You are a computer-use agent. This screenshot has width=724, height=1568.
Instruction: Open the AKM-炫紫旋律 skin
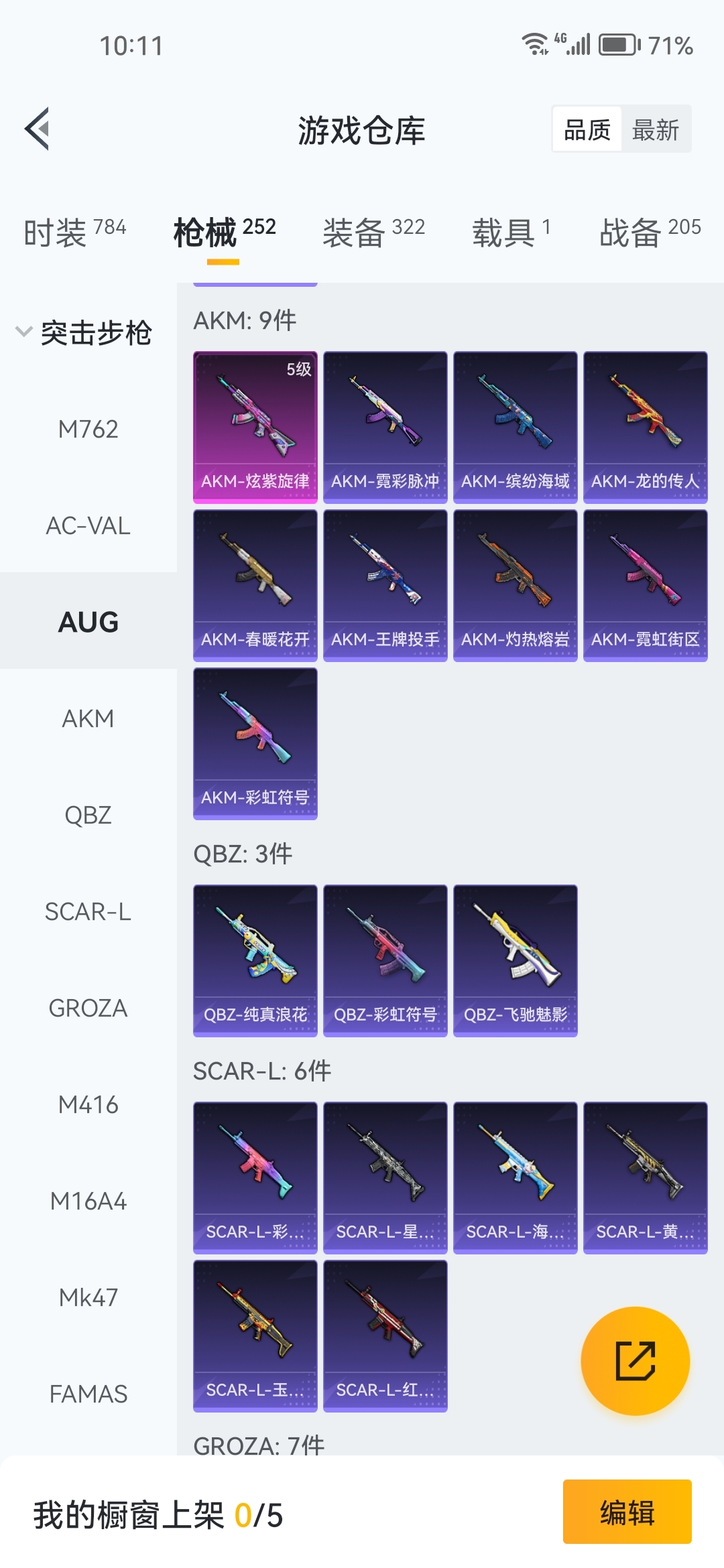tap(255, 427)
